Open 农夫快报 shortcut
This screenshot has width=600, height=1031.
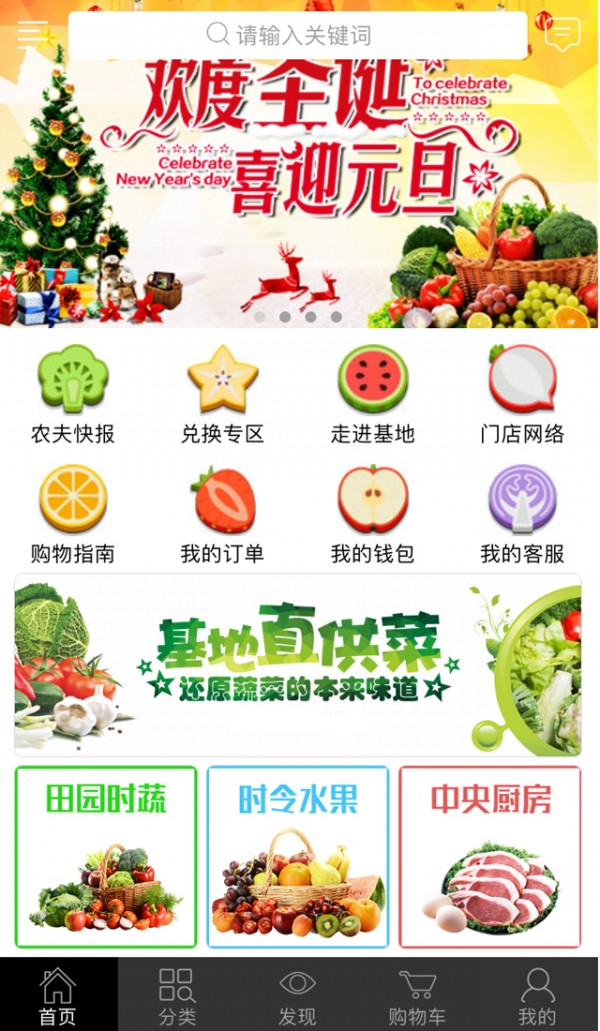(73, 393)
